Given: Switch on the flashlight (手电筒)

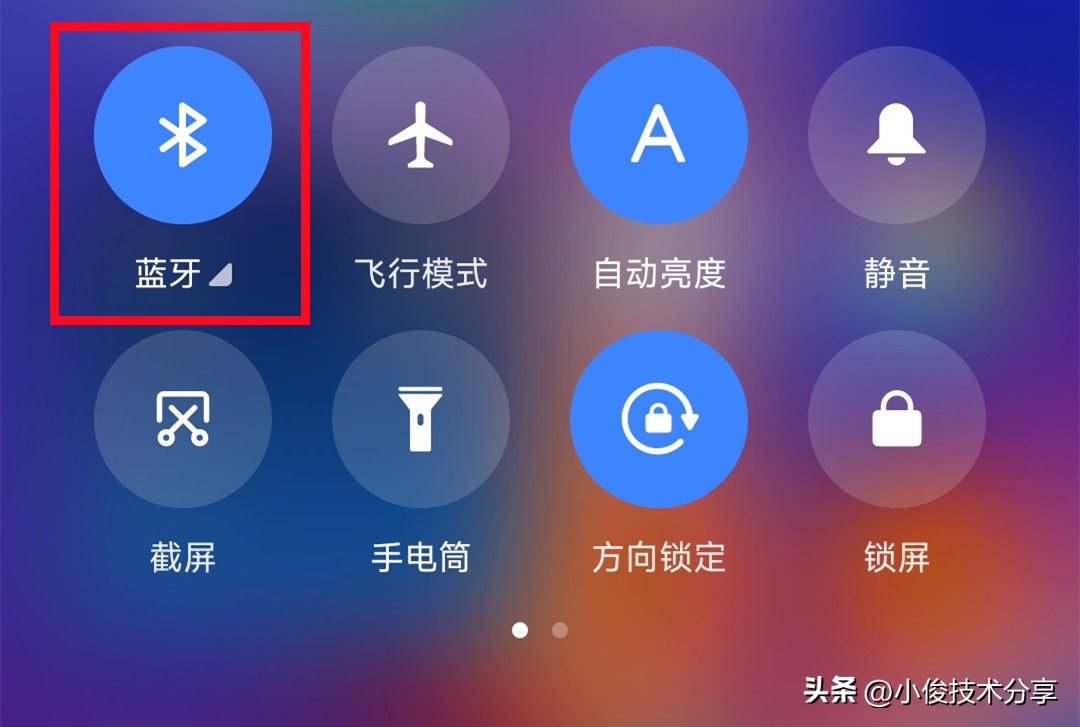Looking at the screenshot, I should pyautogui.click(x=421, y=419).
